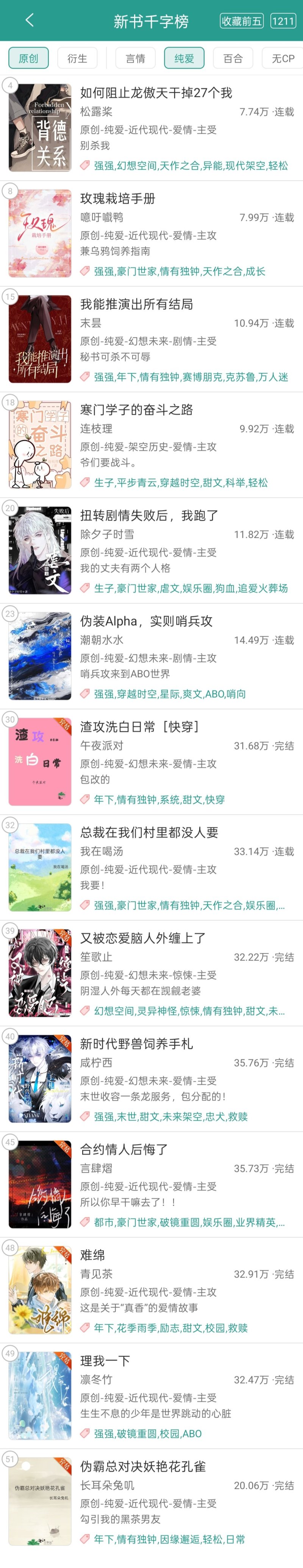The height and width of the screenshot is (1568, 303).
Task: Select the 衍生 filter chip
Action: coord(77,58)
